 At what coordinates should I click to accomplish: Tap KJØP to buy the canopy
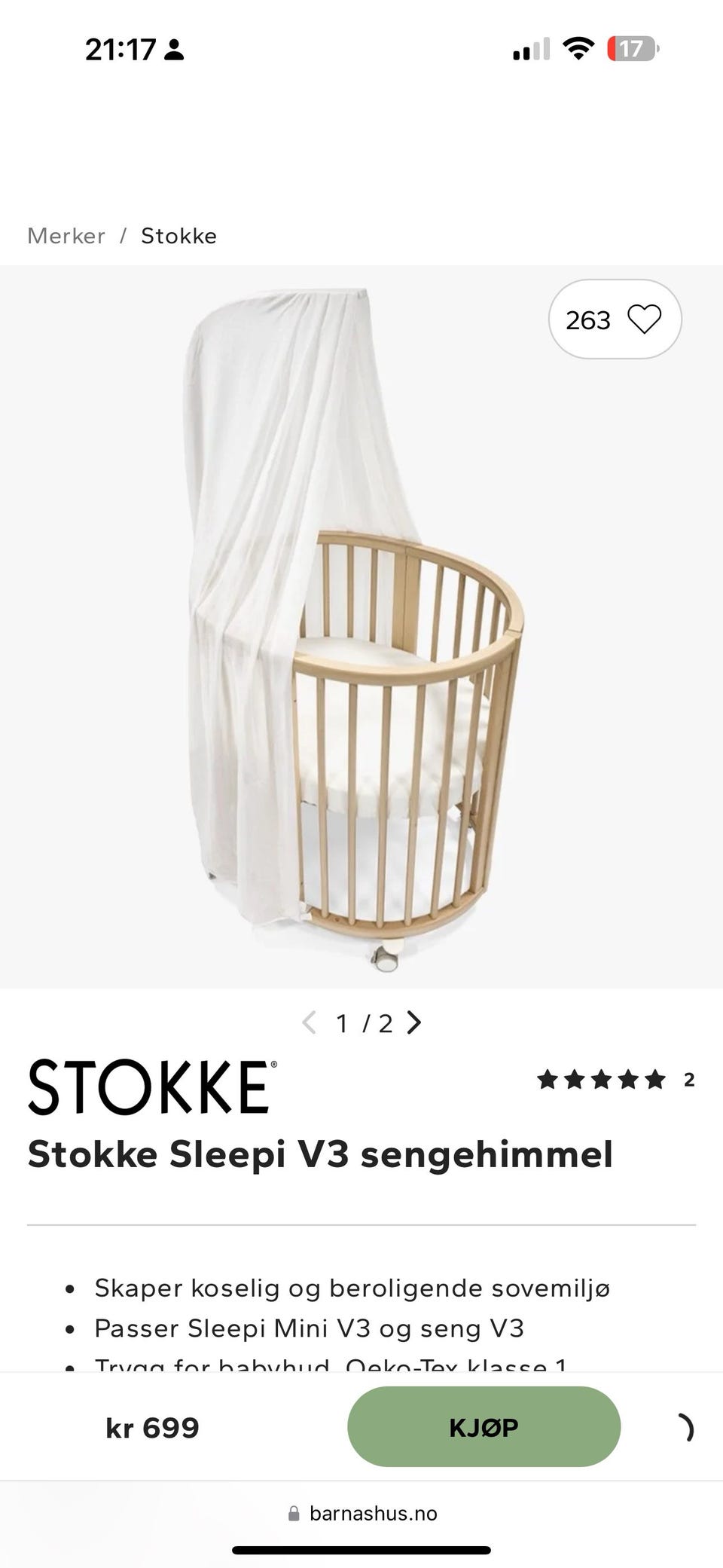(x=484, y=1426)
